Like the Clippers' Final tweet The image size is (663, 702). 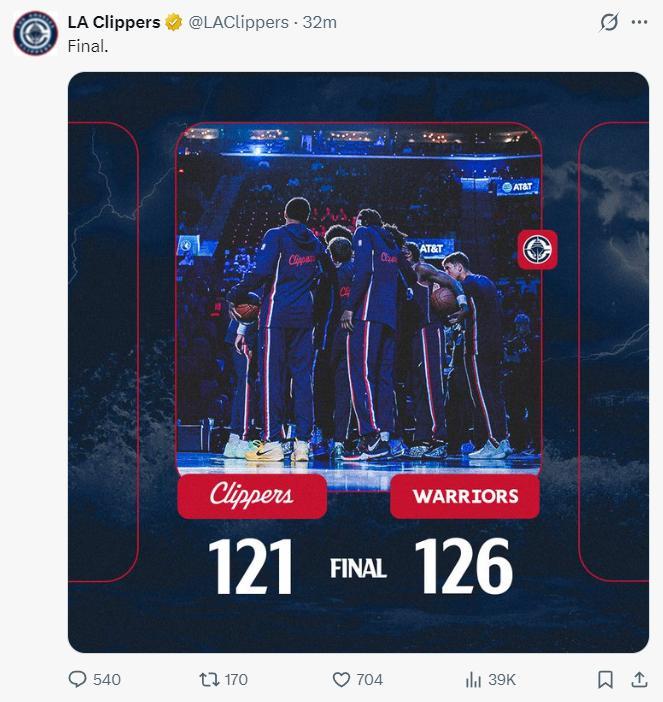point(341,679)
